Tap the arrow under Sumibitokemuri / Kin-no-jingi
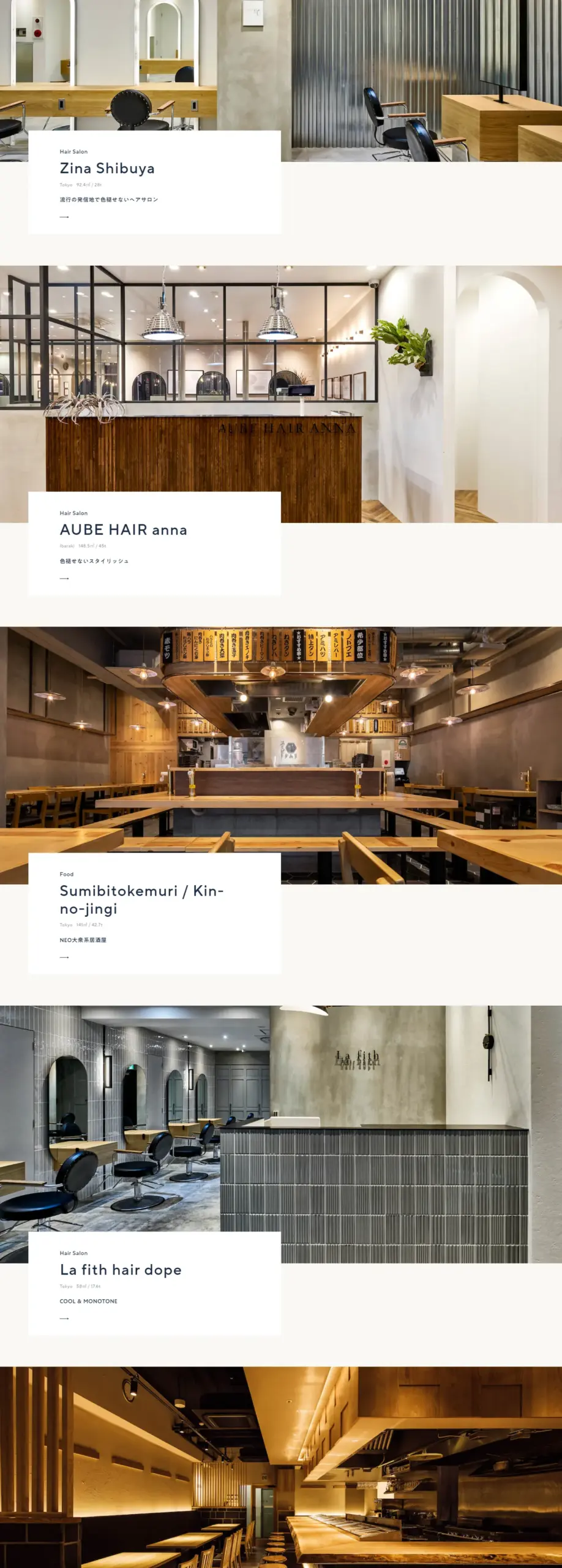Image resolution: width=562 pixels, height=1568 pixels. [x=64, y=957]
